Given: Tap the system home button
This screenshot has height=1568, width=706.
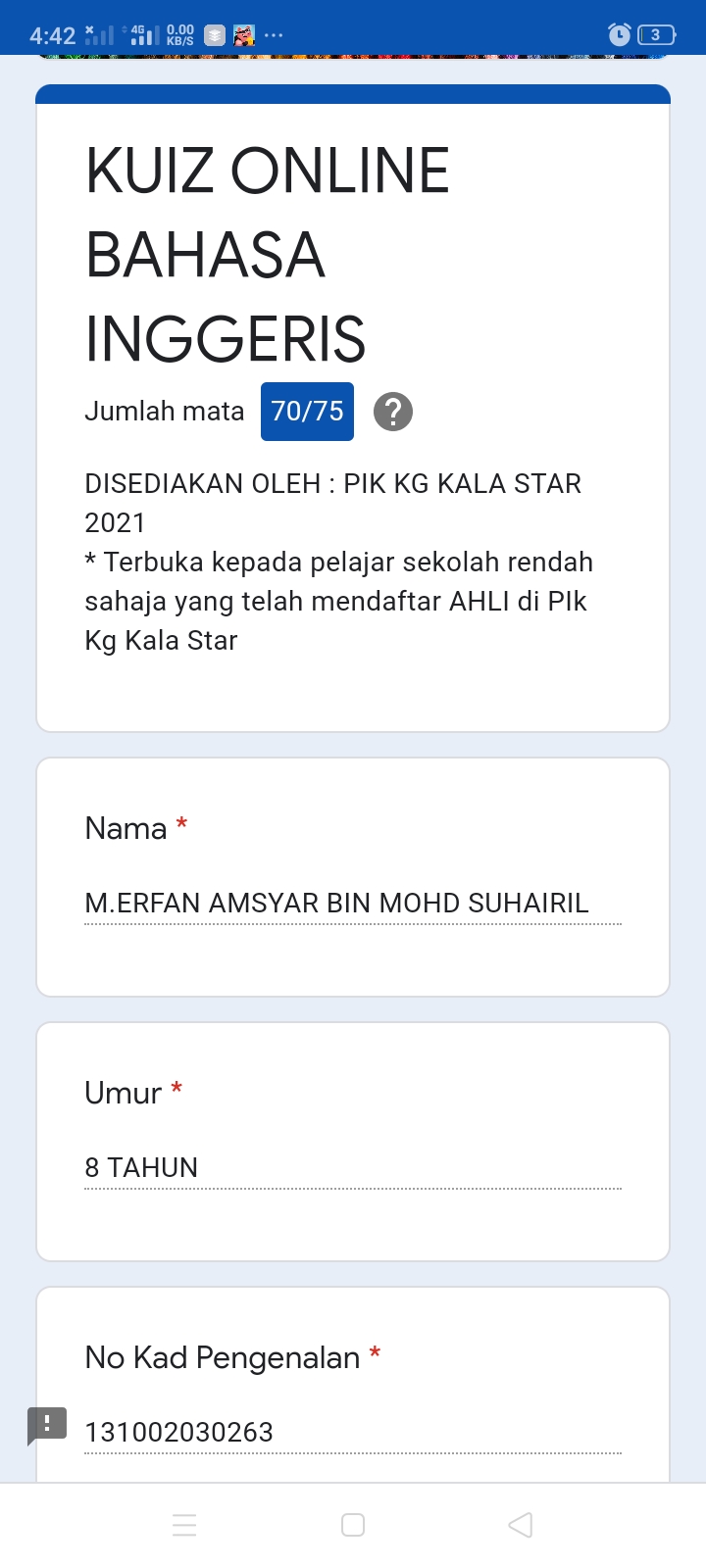Looking at the screenshot, I should (353, 1525).
